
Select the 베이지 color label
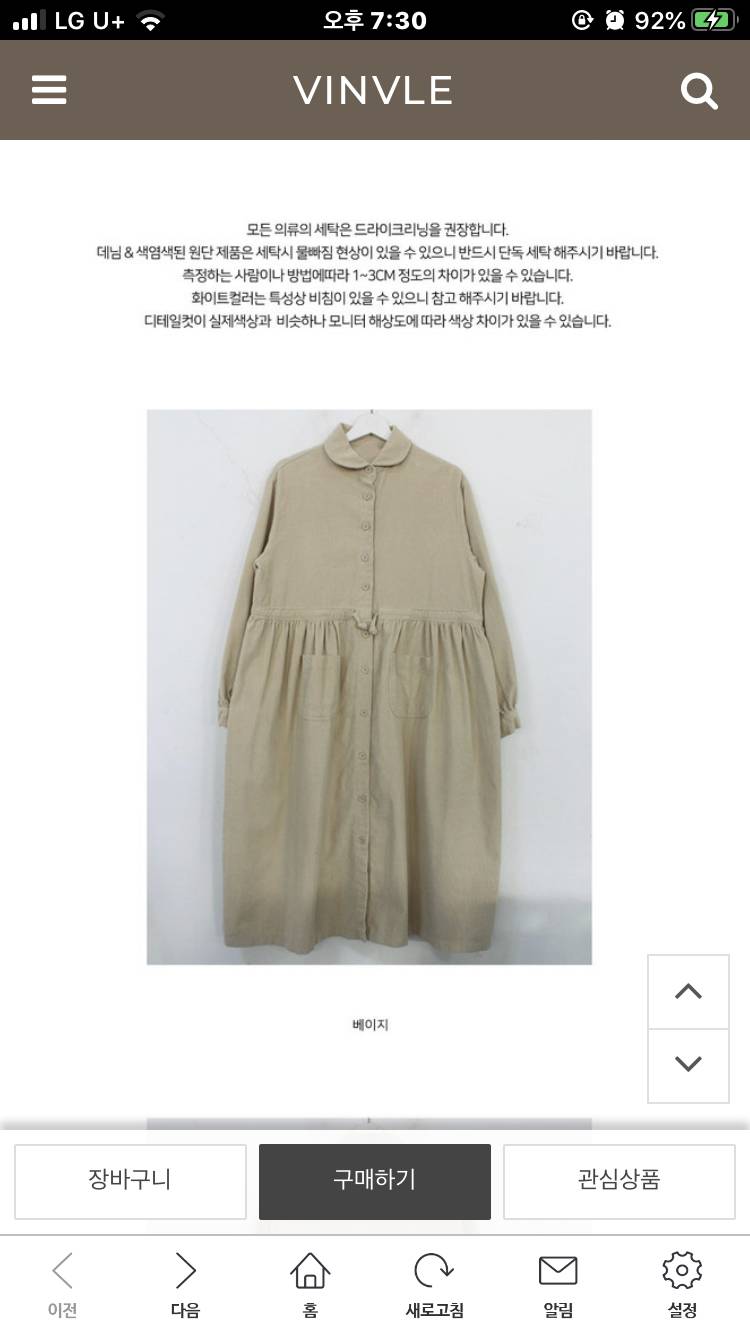pos(368,1025)
